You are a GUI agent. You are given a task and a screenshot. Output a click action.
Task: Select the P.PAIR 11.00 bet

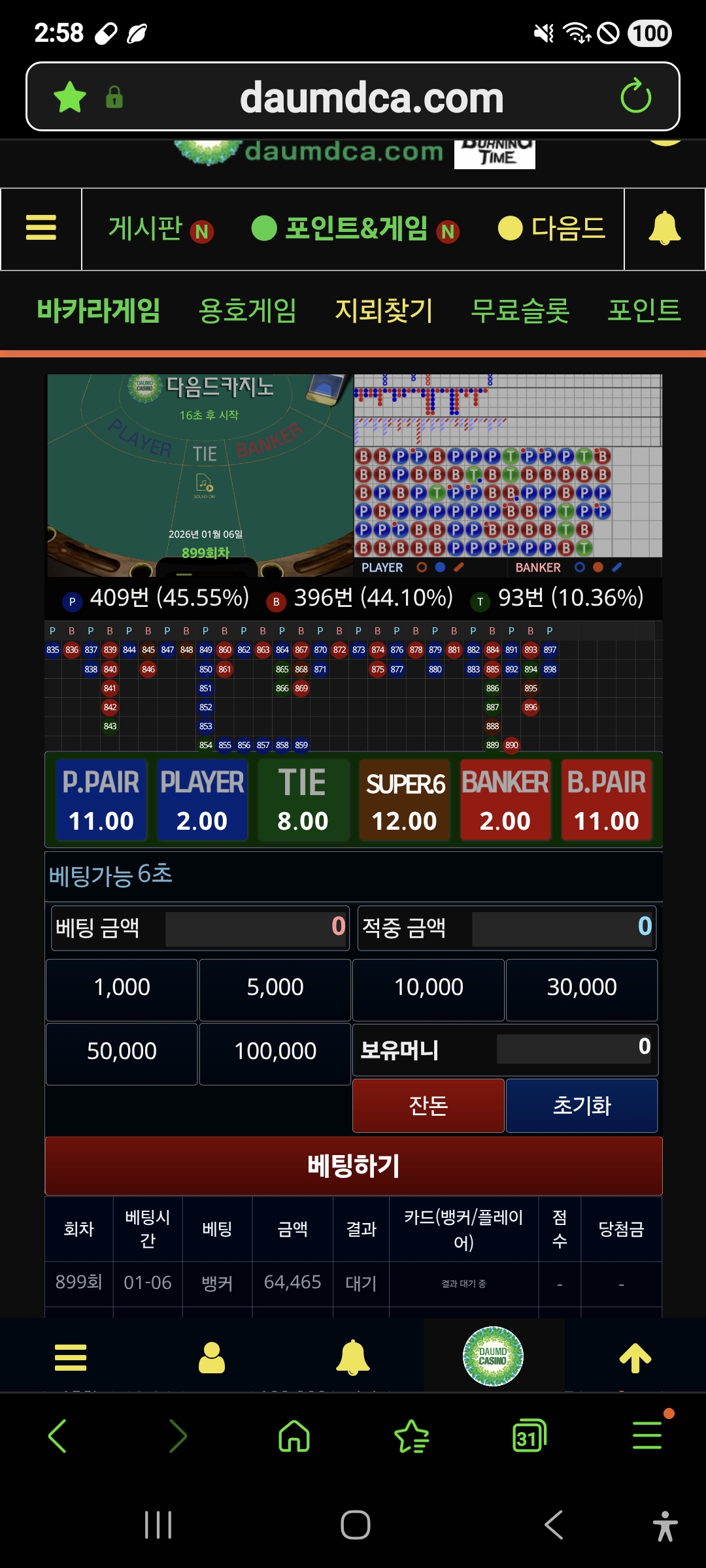click(x=101, y=800)
